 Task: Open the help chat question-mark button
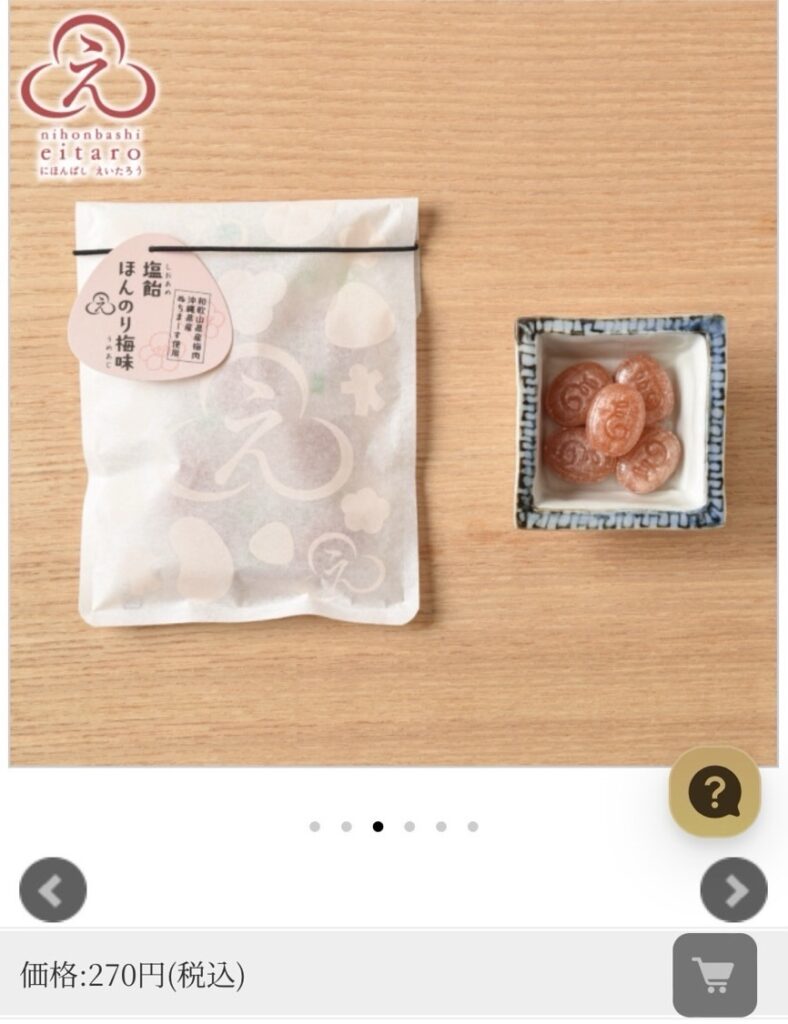[x=714, y=792]
